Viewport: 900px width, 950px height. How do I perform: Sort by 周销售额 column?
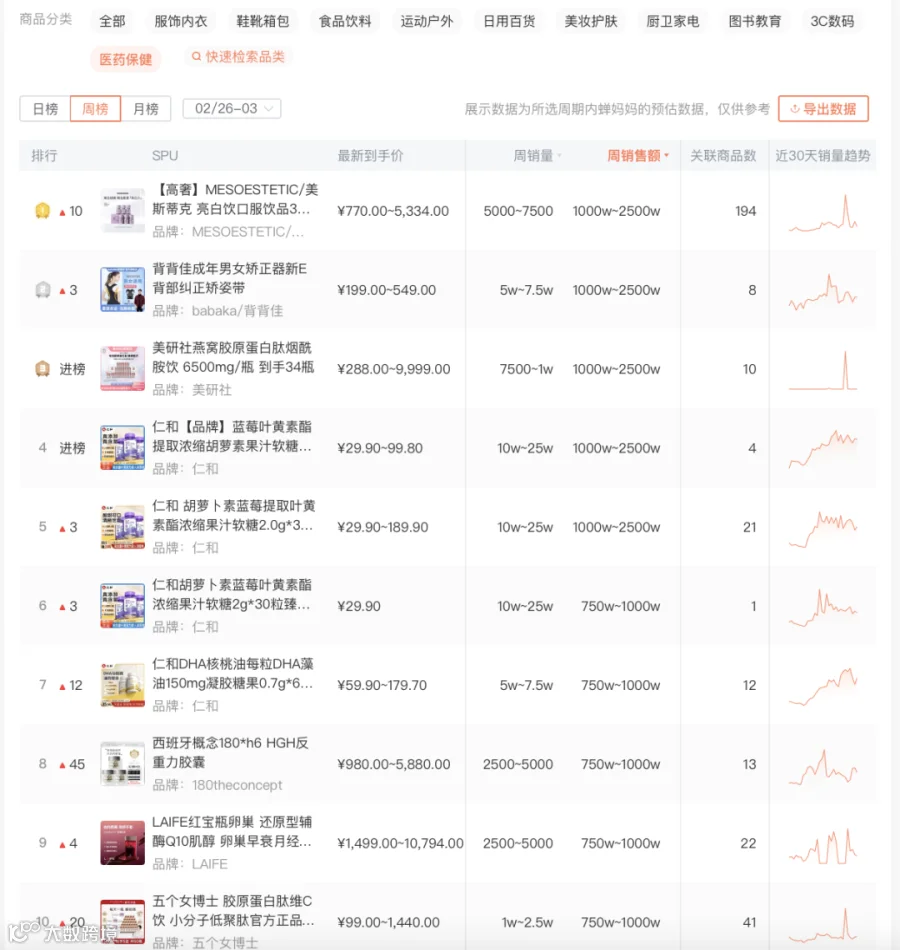click(x=638, y=156)
